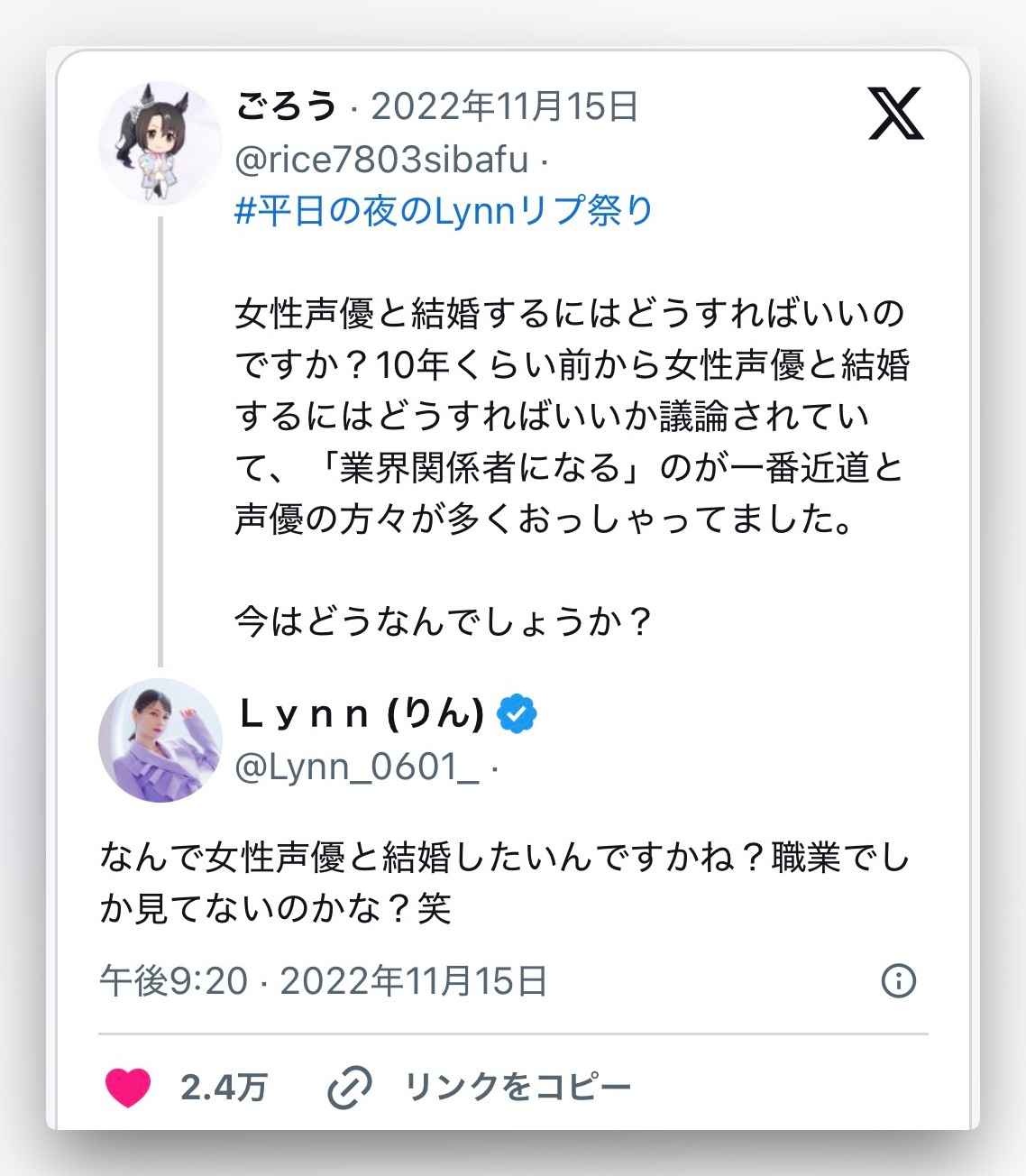Open the tweet via the X logo
Image resolution: width=1026 pixels, height=1176 pixels.
point(896,114)
